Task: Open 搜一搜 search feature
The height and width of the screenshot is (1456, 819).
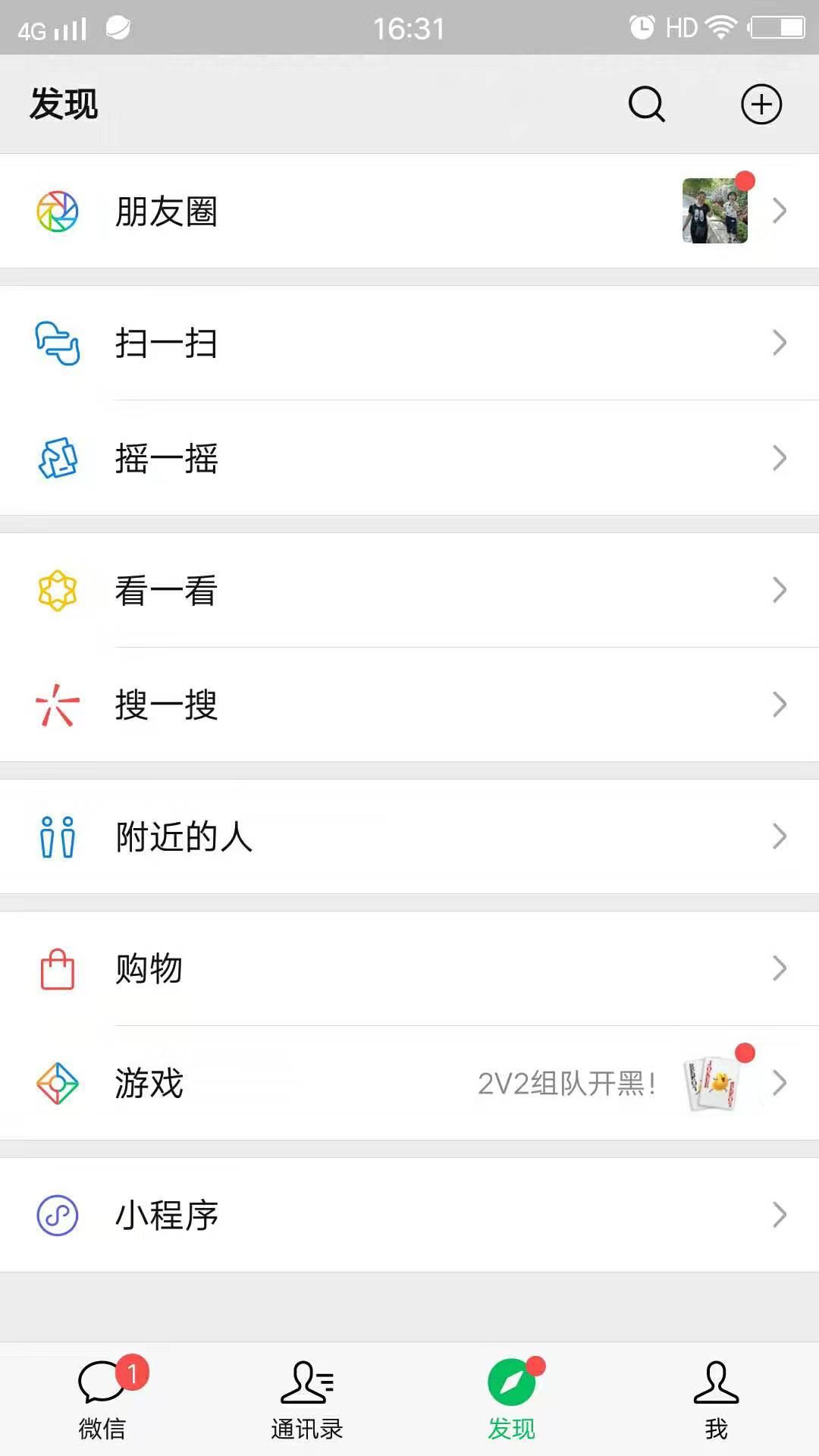Action: point(167,706)
